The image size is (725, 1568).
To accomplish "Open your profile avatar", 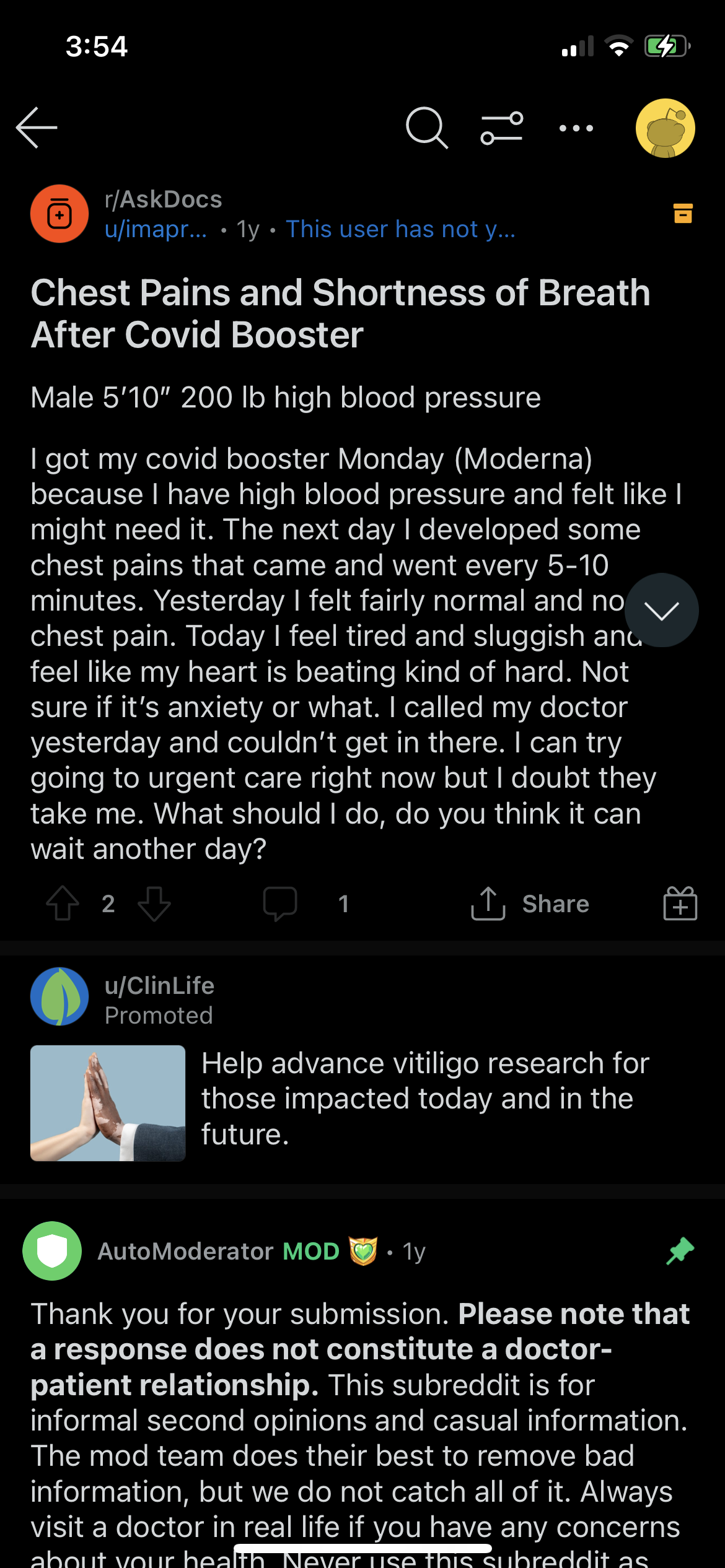I will pyautogui.click(x=665, y=128).
